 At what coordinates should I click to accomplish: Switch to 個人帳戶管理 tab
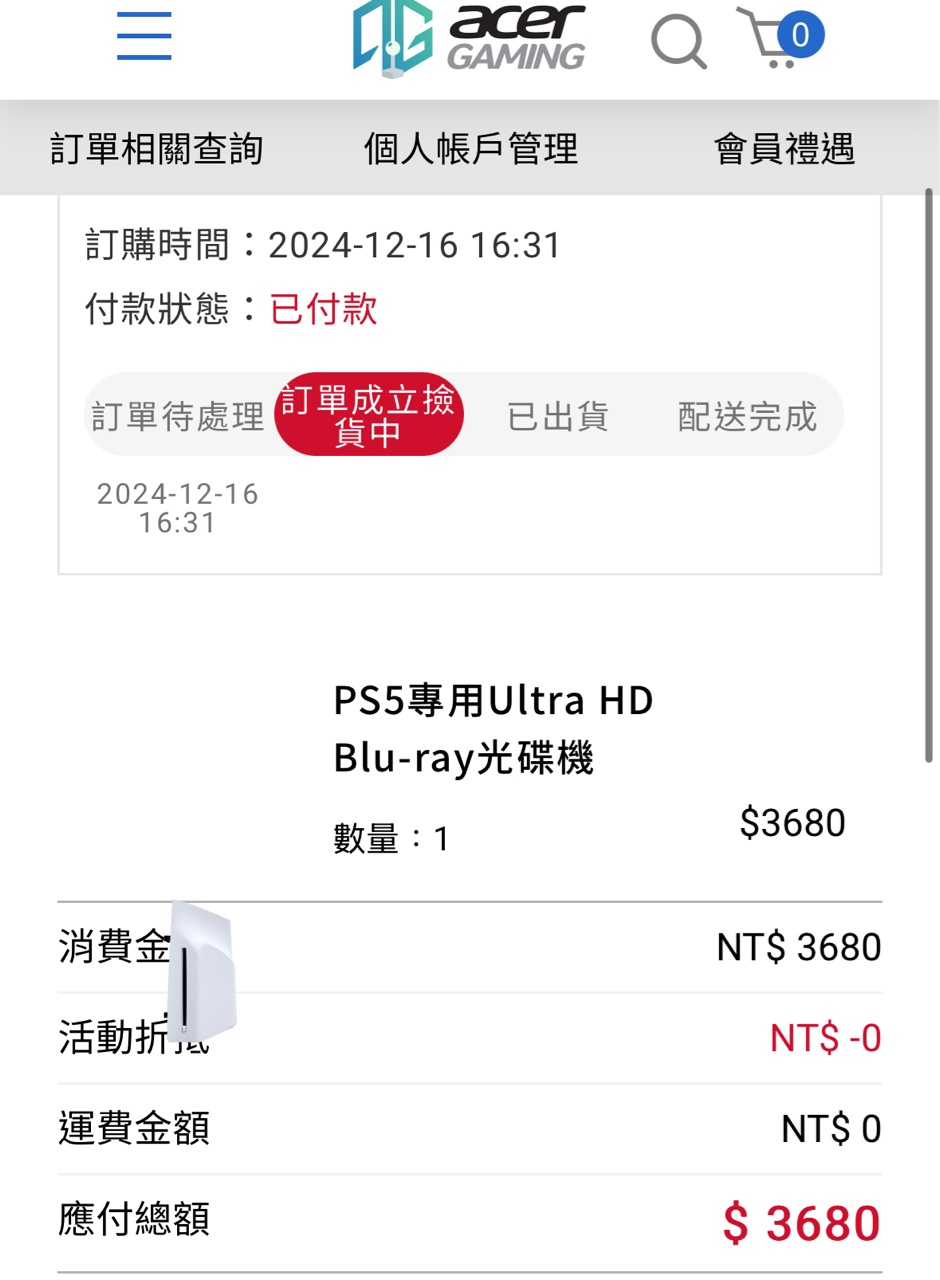point(471,150)
